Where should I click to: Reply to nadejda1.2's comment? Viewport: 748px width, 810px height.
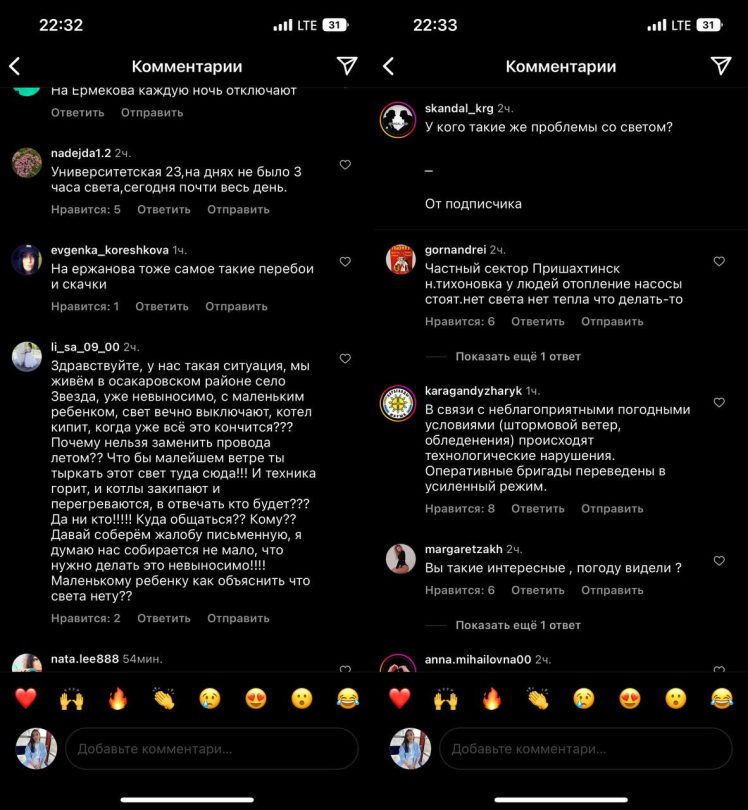[163, 210]
